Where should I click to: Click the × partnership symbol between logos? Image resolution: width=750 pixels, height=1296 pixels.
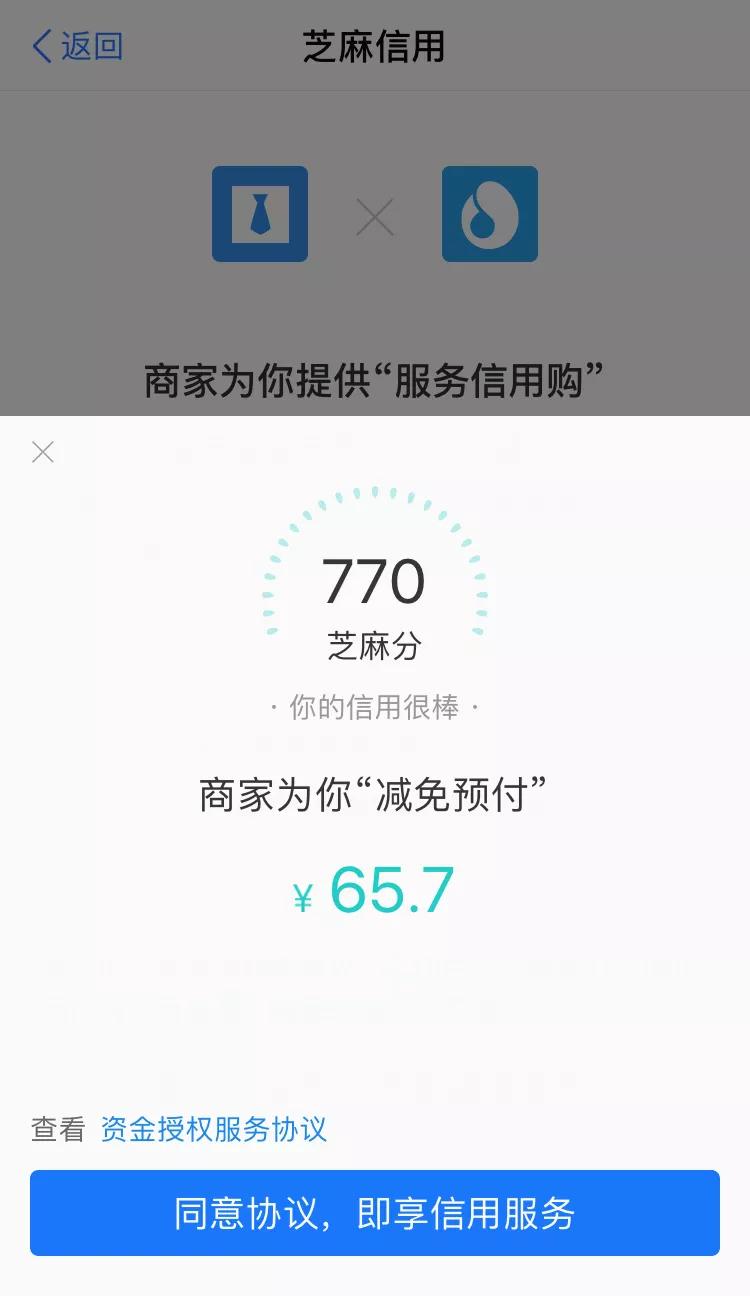point(375,214)
